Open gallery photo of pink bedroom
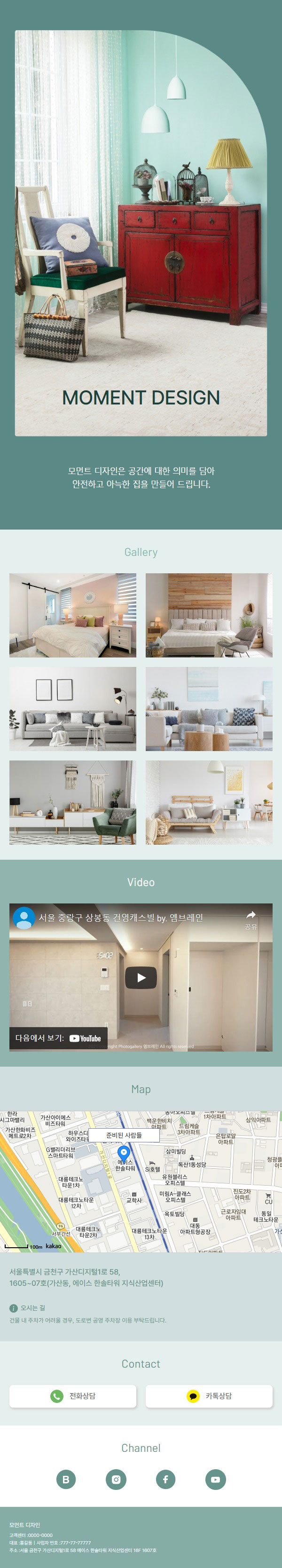 pyautogui.click(x=73, y=615)
